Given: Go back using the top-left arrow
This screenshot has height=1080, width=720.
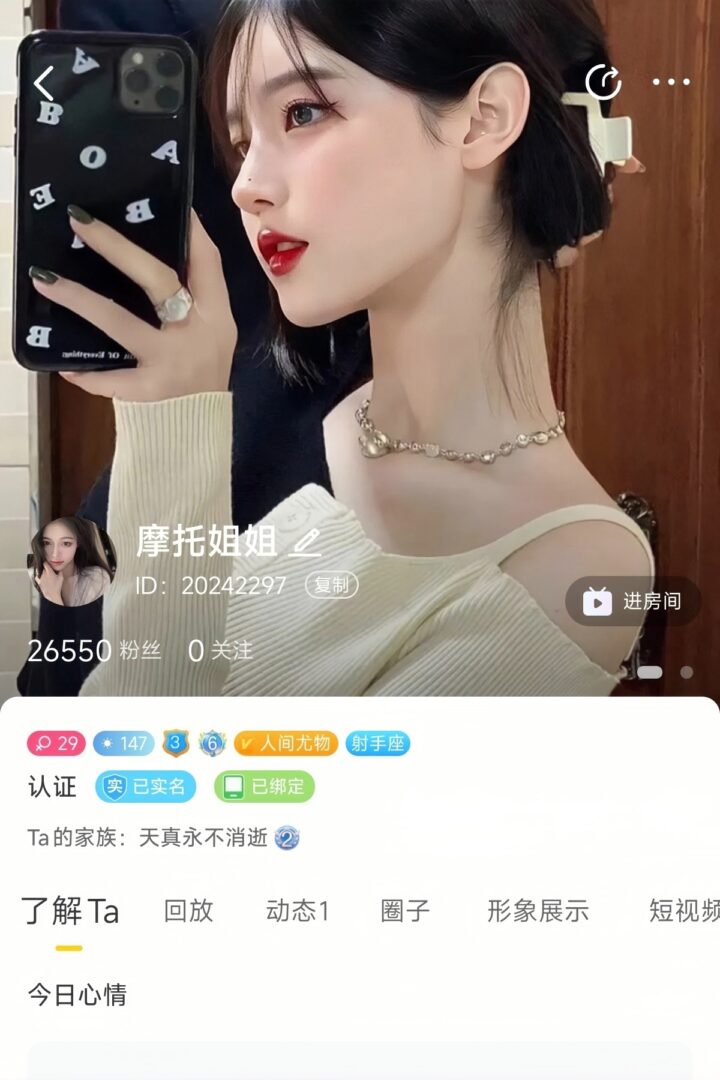Looking at the screenshot, I should pos(44,84).
